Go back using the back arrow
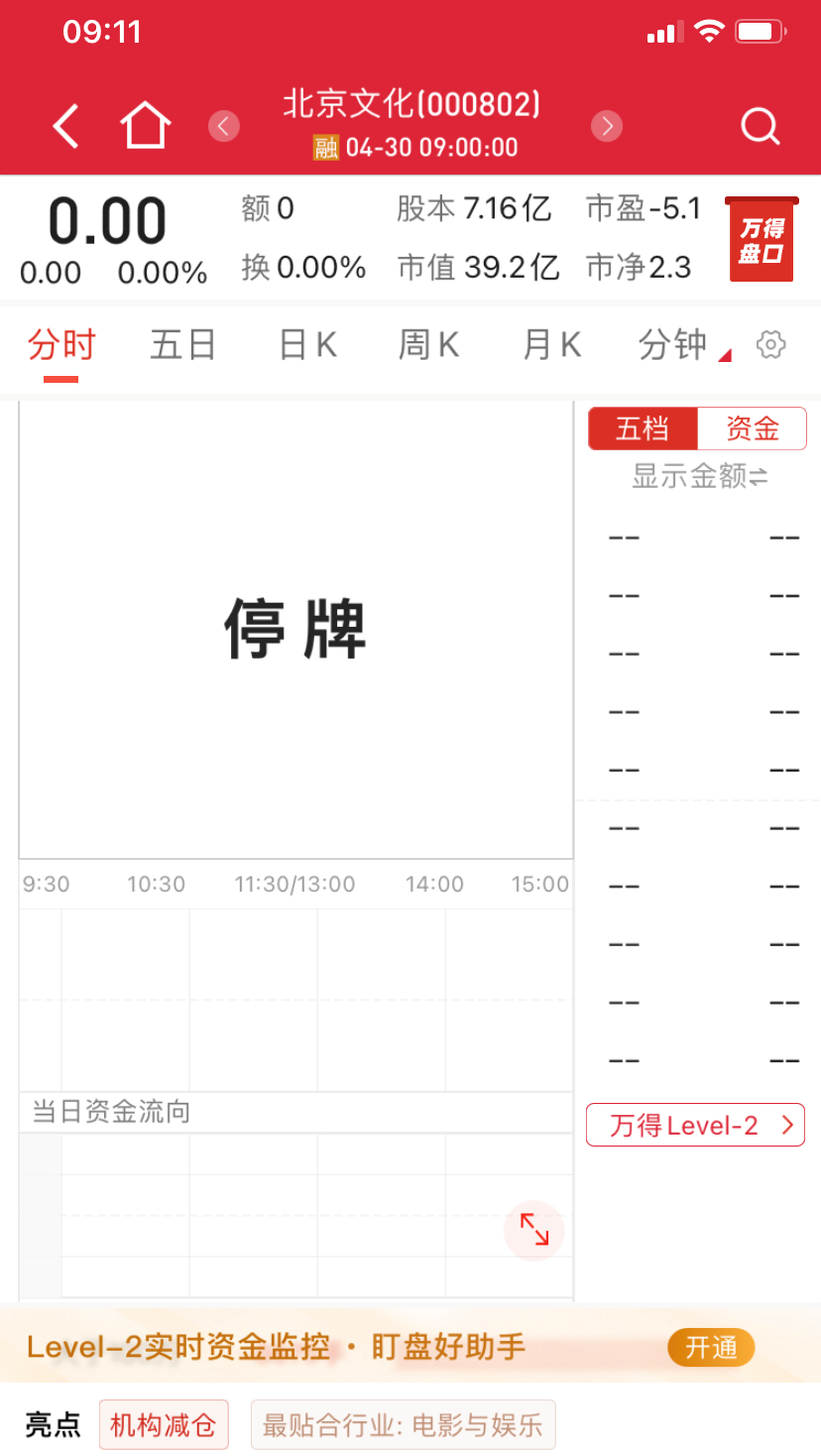Screen dimensions: 821x1456 [x=65, y=126]
